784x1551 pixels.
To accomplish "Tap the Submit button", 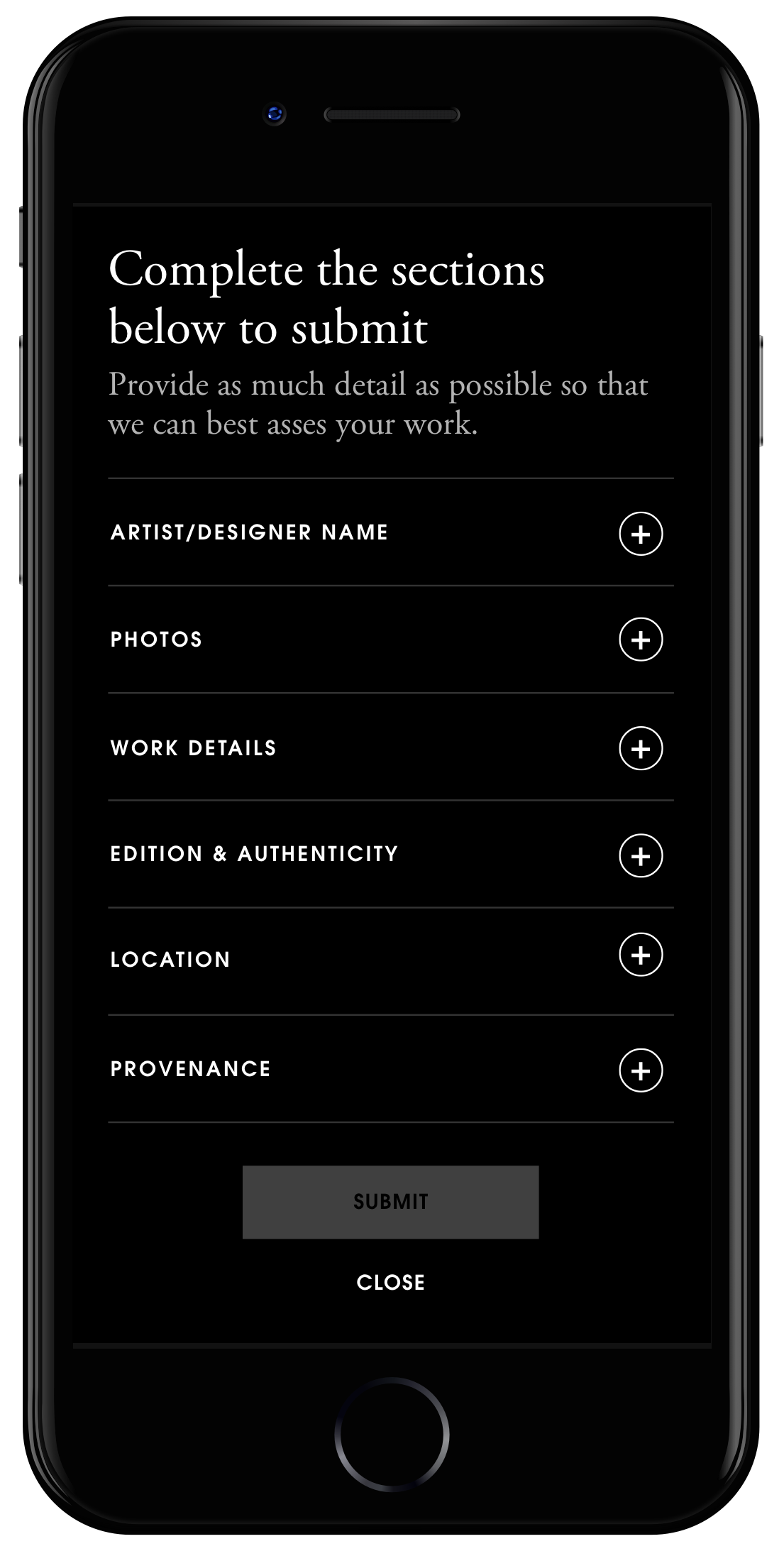I will coord(390,1202).
